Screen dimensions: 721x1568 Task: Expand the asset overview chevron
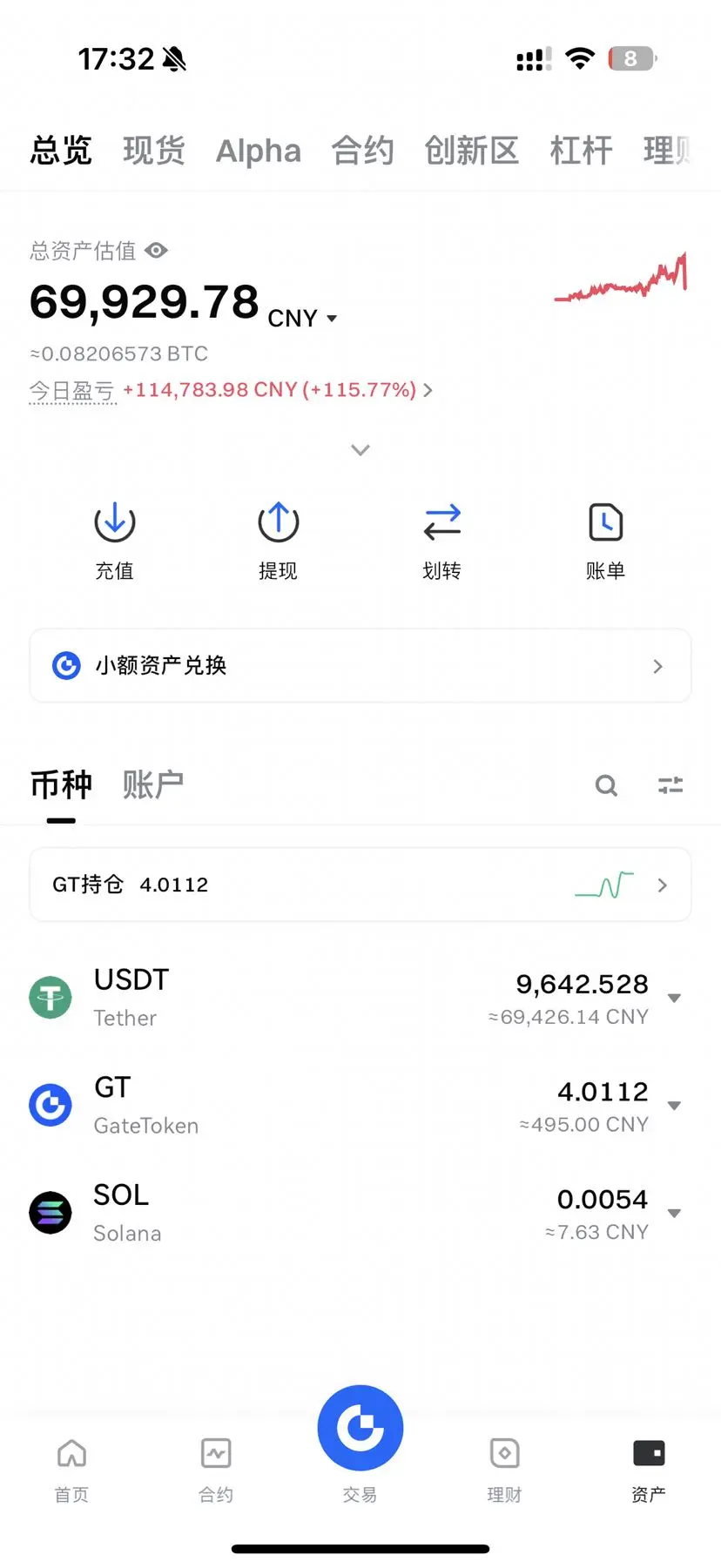point(360,450)
